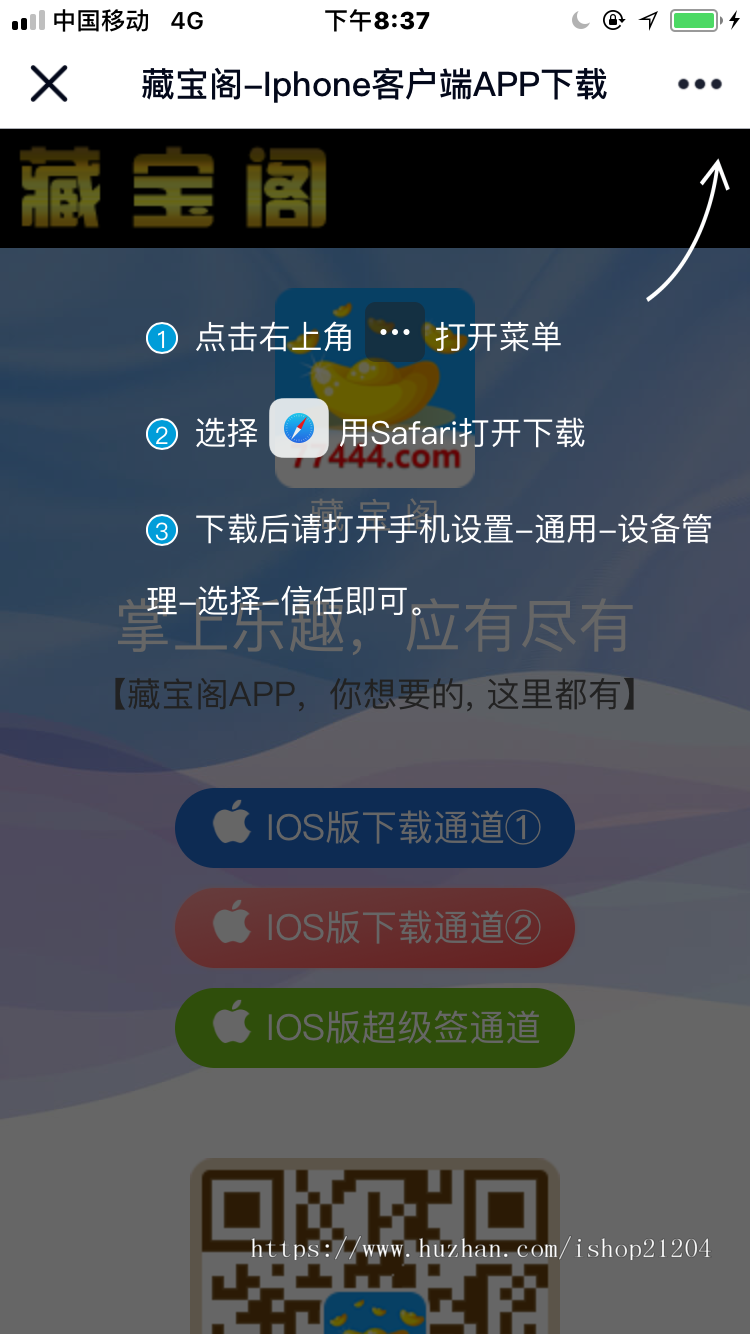
Task: Tap the QR code image at the bottom
Action: (x=374, y=1250)
